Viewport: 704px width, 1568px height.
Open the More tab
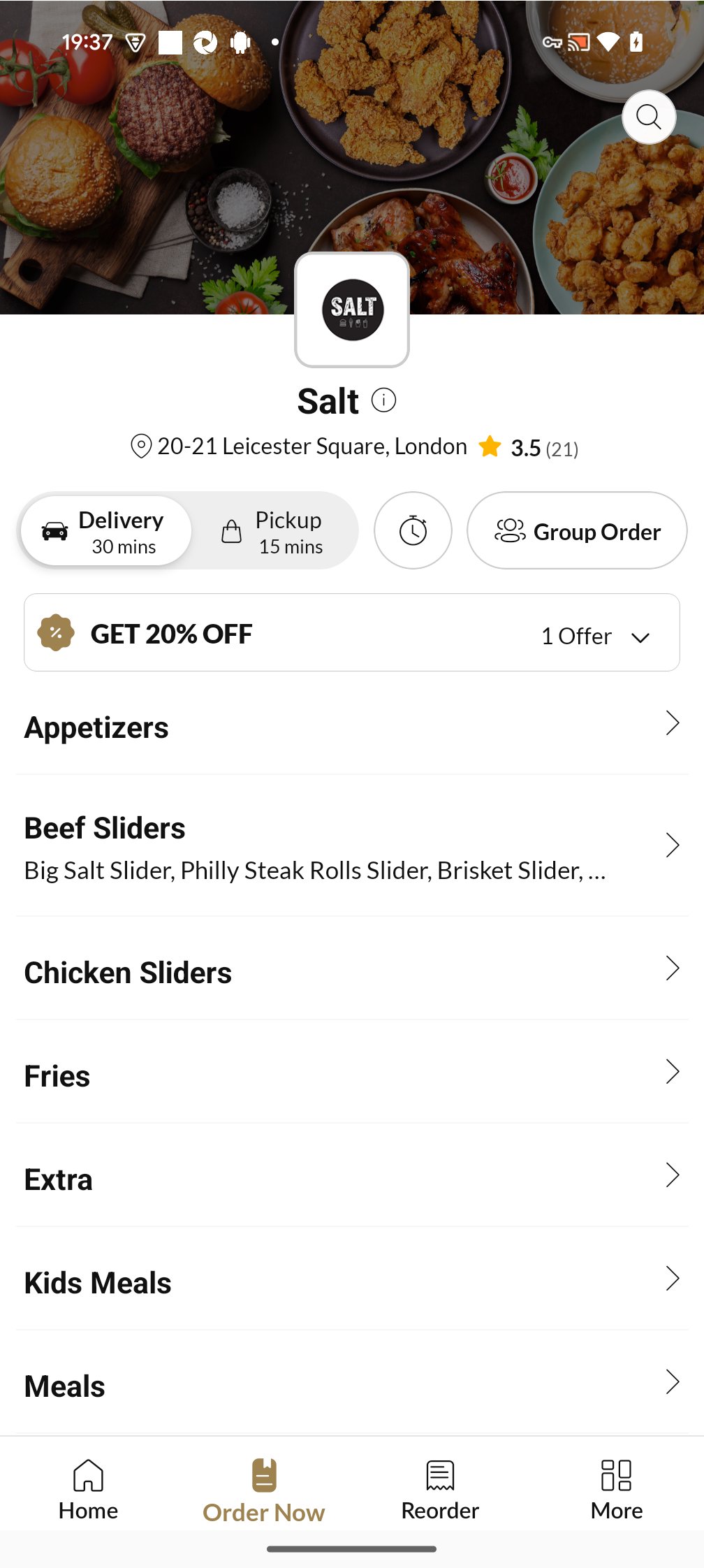616,1490
